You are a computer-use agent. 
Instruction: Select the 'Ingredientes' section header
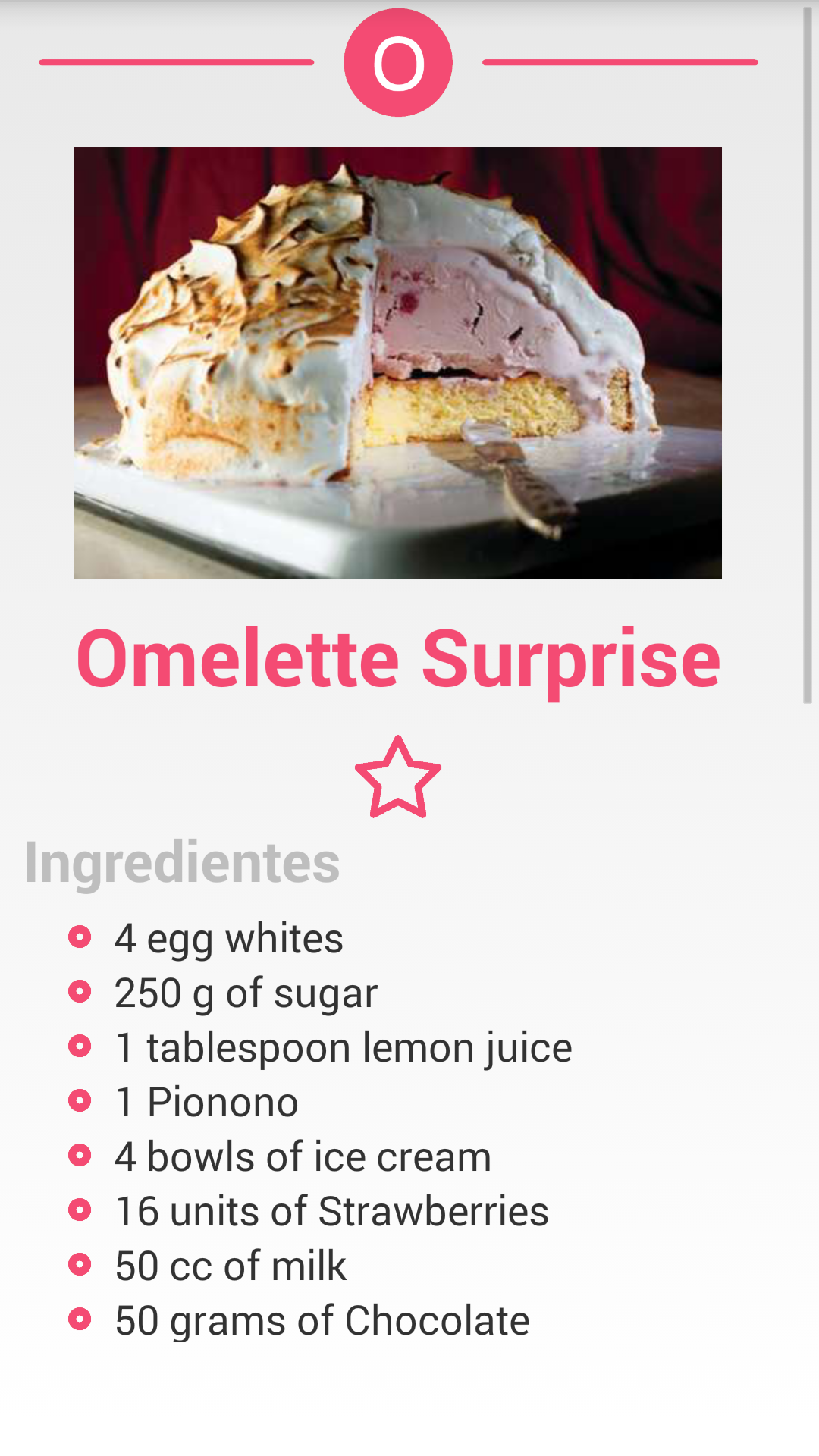tap(182, 861)
